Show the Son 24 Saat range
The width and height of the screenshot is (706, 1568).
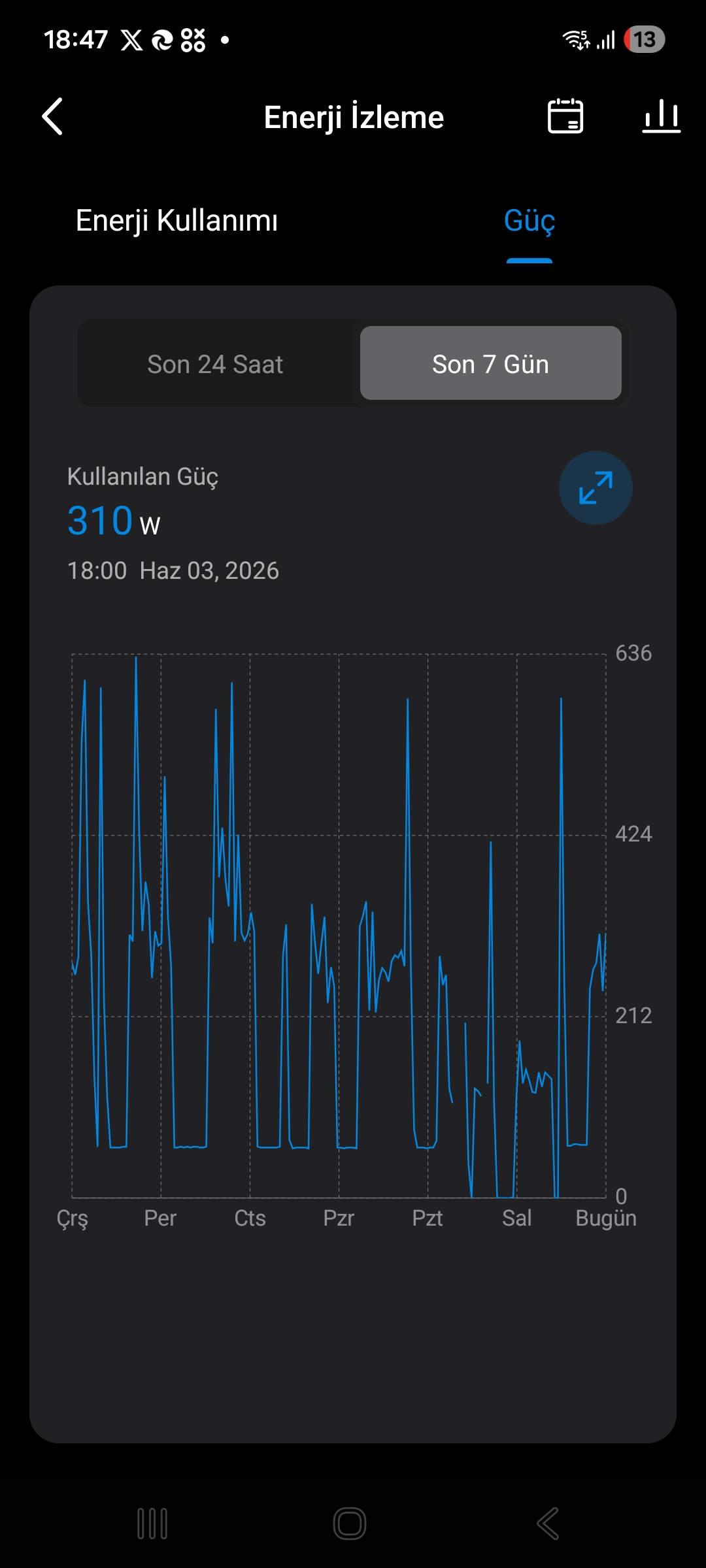coord(215,364)
